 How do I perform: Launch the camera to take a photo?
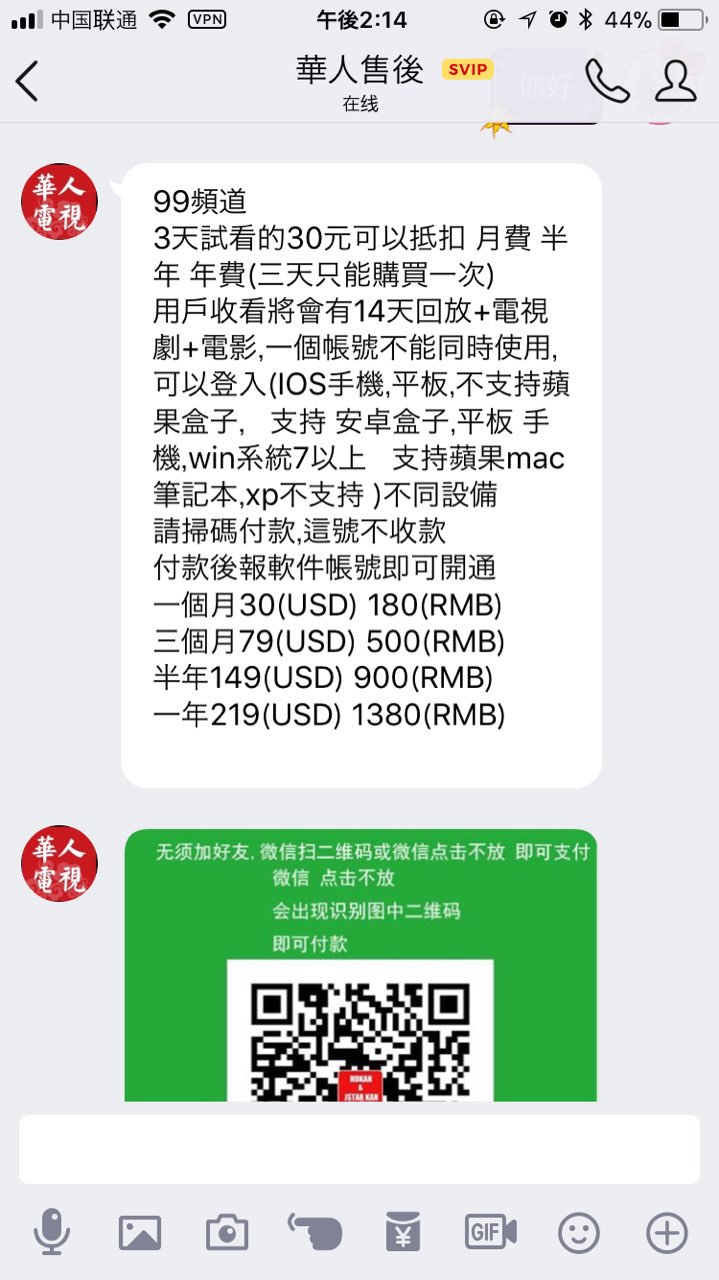click(227, 1232)
